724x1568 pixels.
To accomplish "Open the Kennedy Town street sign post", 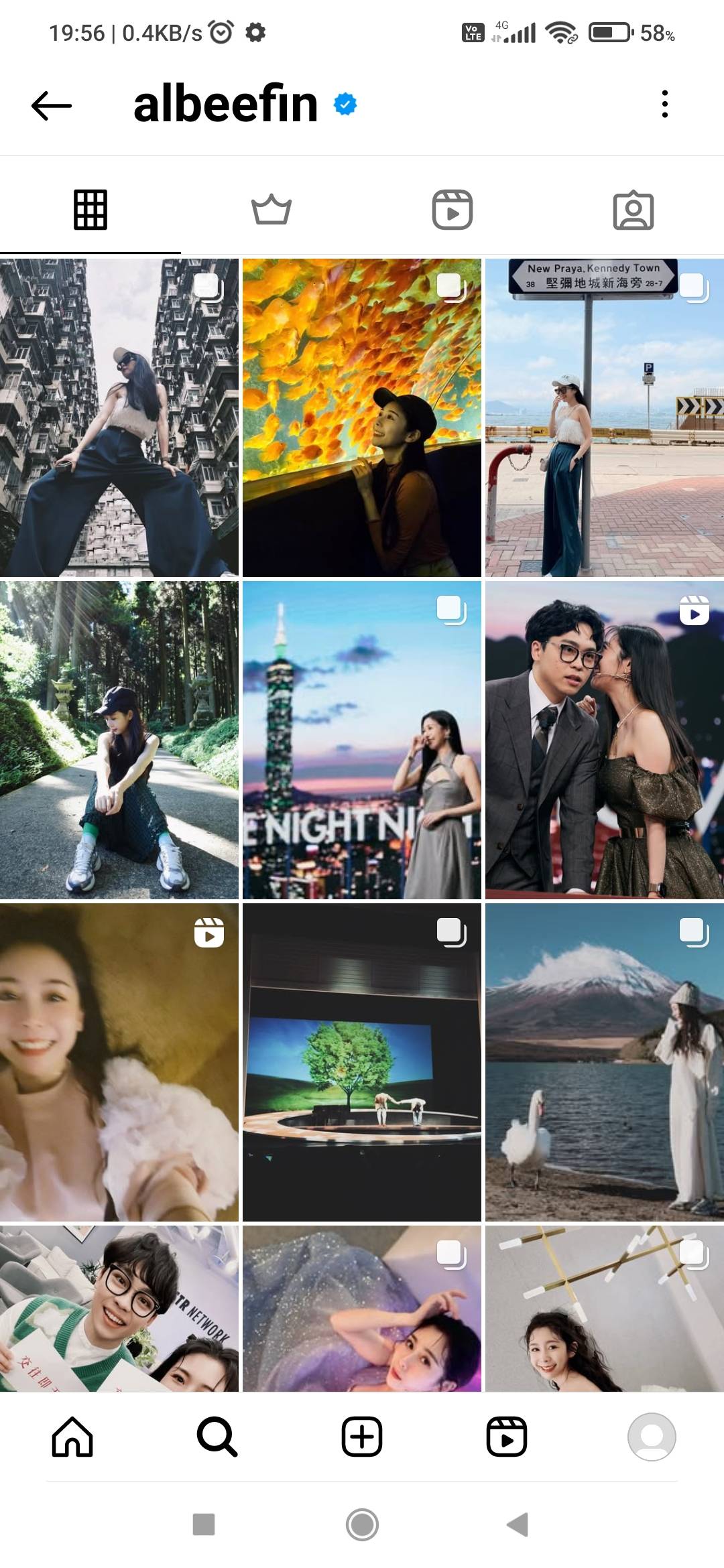I will (x=604, y=417).
